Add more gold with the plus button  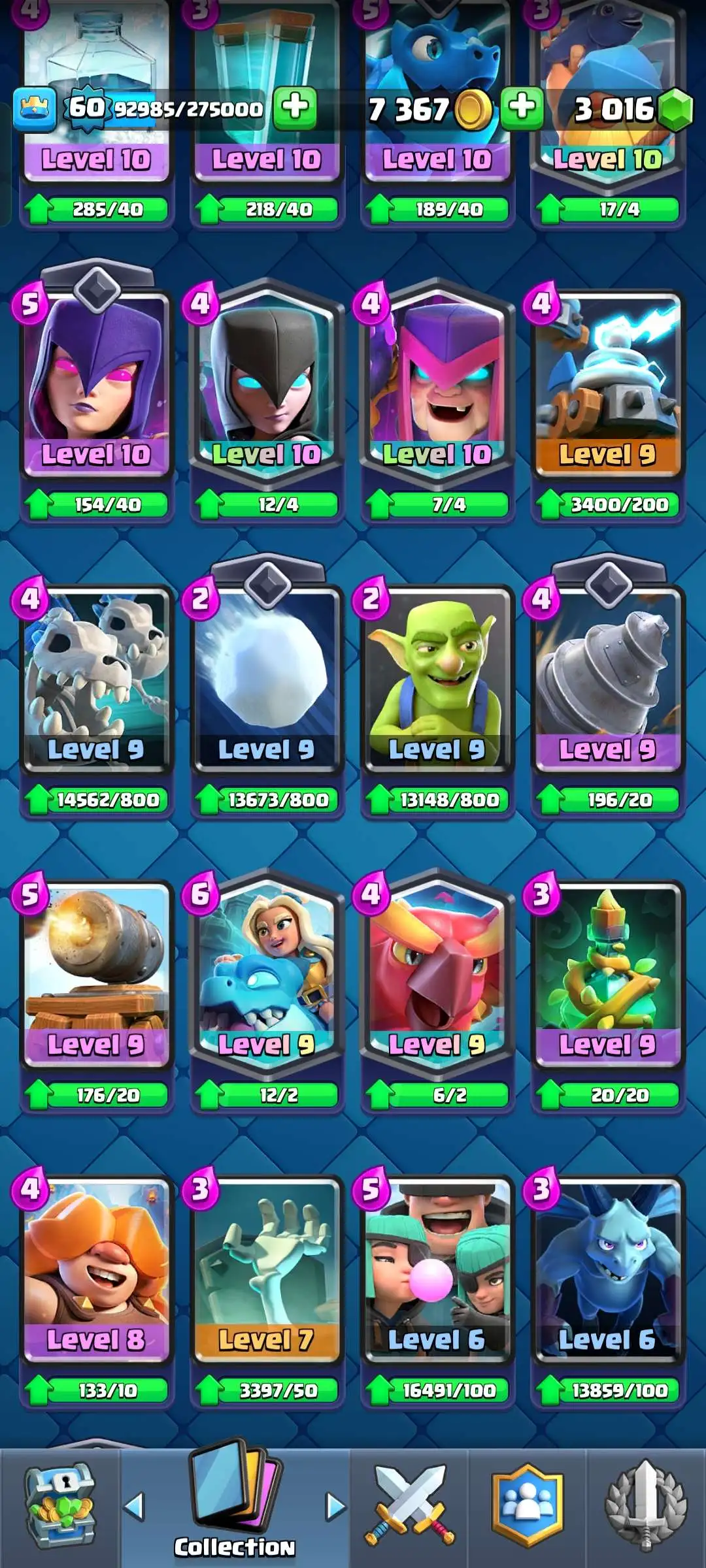point(522,107)
